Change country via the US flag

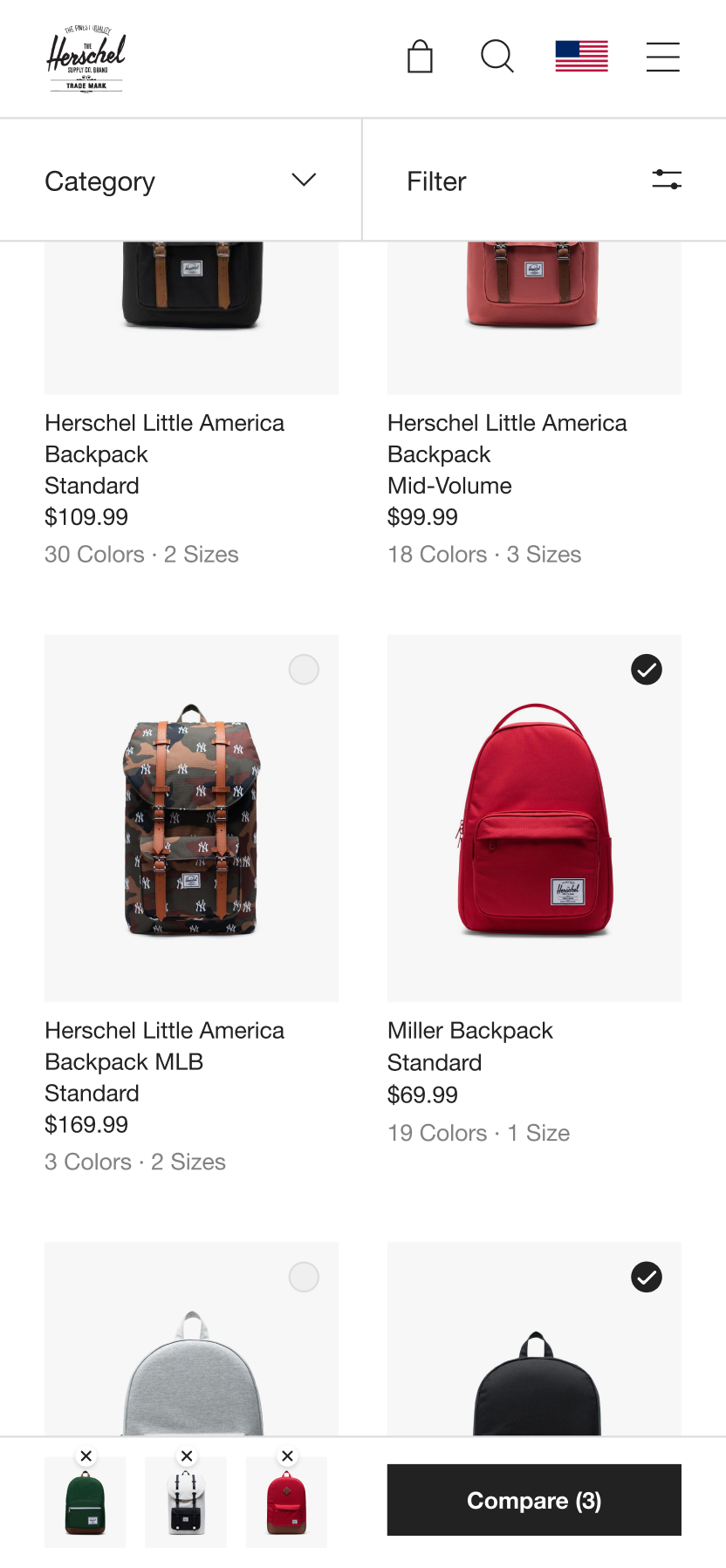[x=581, y=57]
